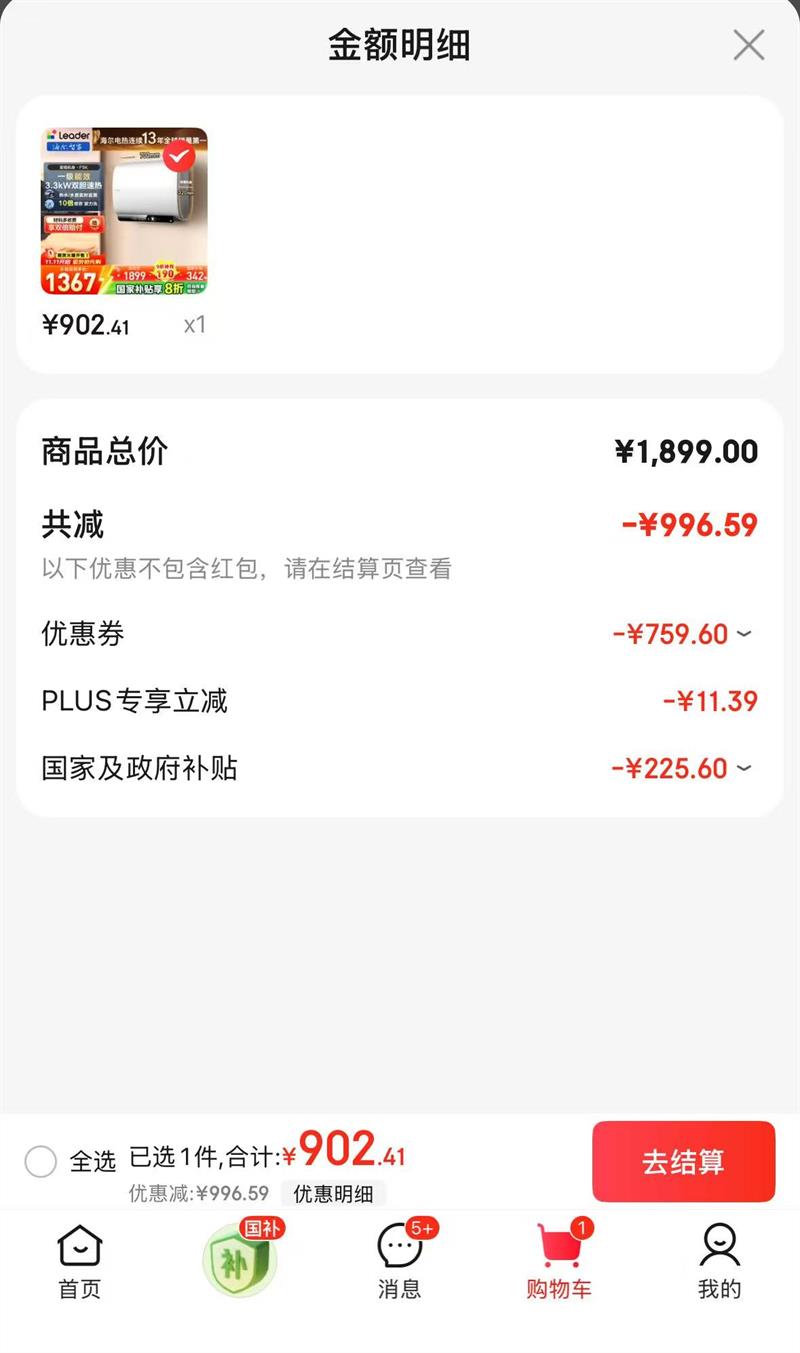This screenshot has height=1353, width=800.
Task: Open the 国补 subsidy tab
Action: [x=240, y=1260]
